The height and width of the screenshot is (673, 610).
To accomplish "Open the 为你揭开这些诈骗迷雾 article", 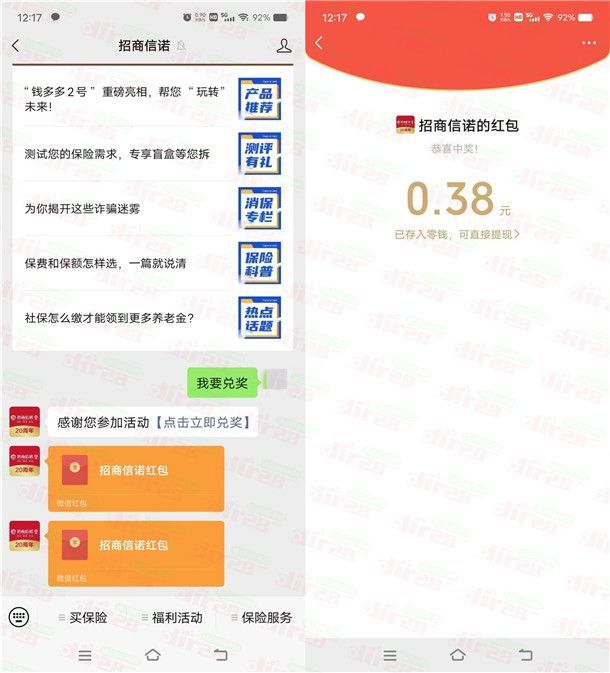I will (152, 208).
